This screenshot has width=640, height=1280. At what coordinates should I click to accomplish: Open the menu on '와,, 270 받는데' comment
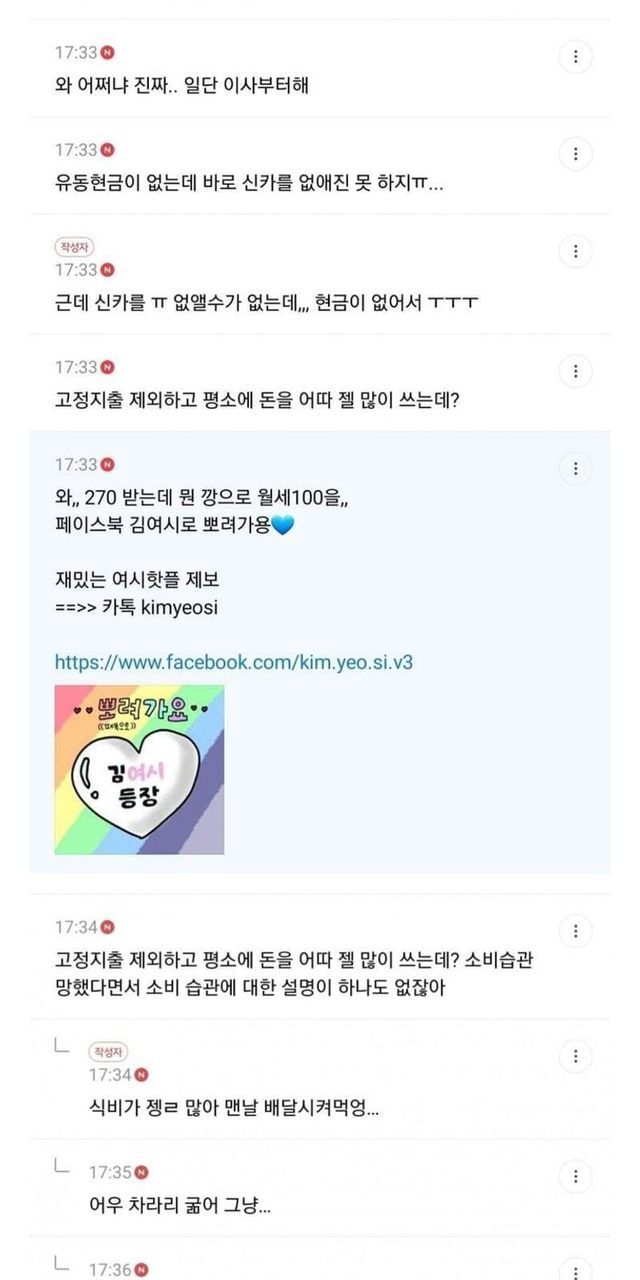click(x=575, y=468)
